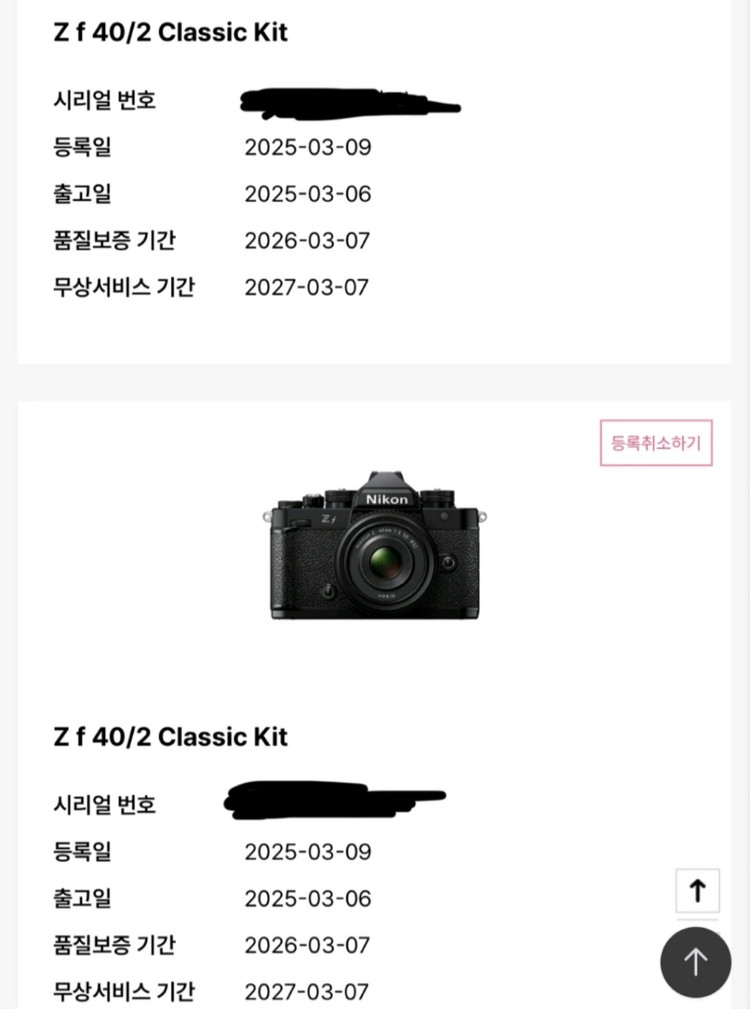Select the 출고일 date 2025-03-06 in bottom card
Screen dimensions: 750x1009
(308, 898)
